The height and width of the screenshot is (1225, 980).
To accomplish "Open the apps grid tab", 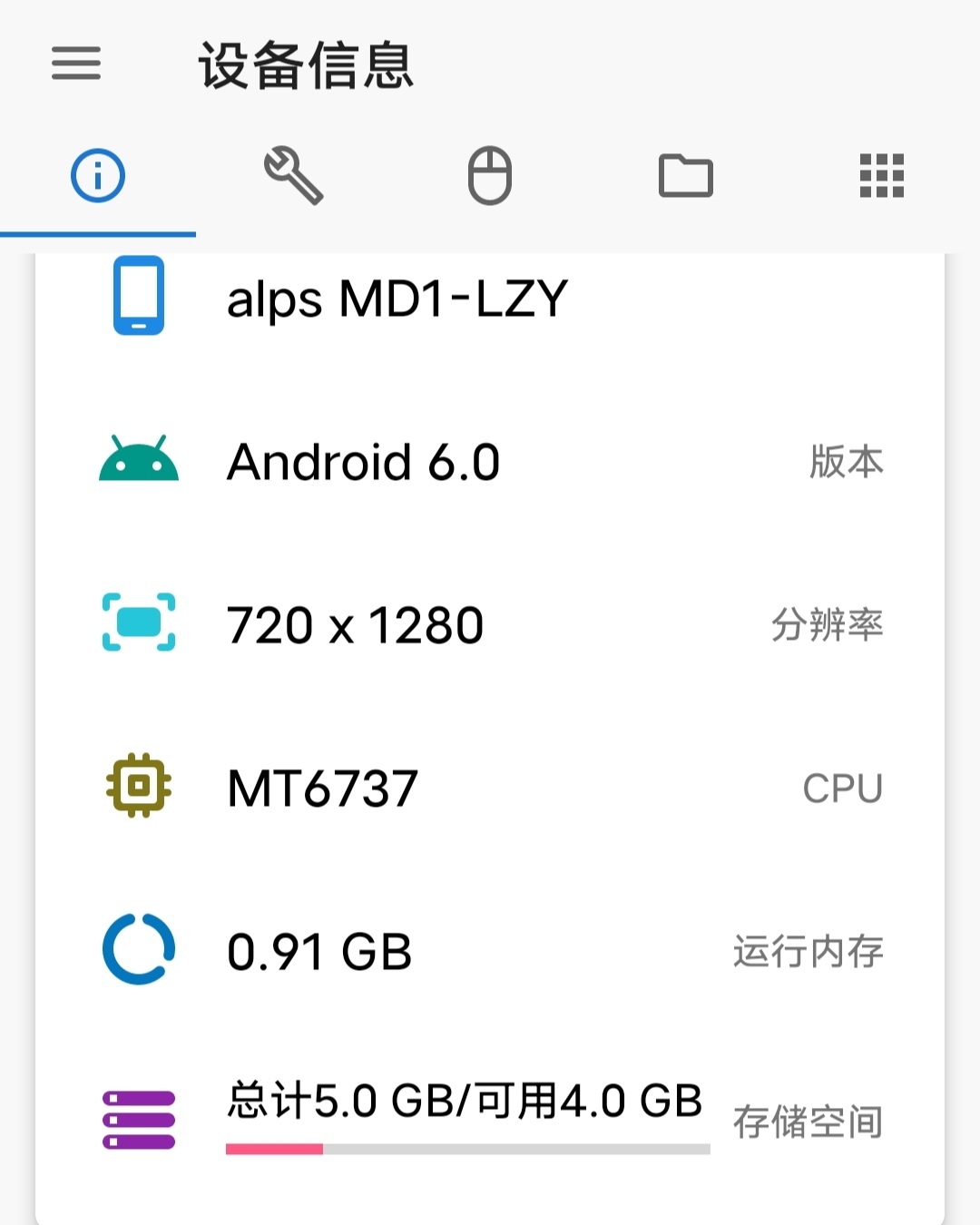I will pyautogui.click(x=880, y=177).
